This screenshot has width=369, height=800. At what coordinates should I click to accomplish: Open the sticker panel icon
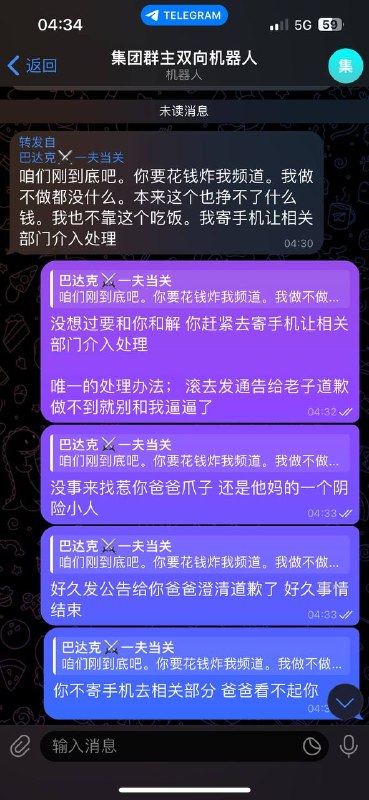click(312, 746)
